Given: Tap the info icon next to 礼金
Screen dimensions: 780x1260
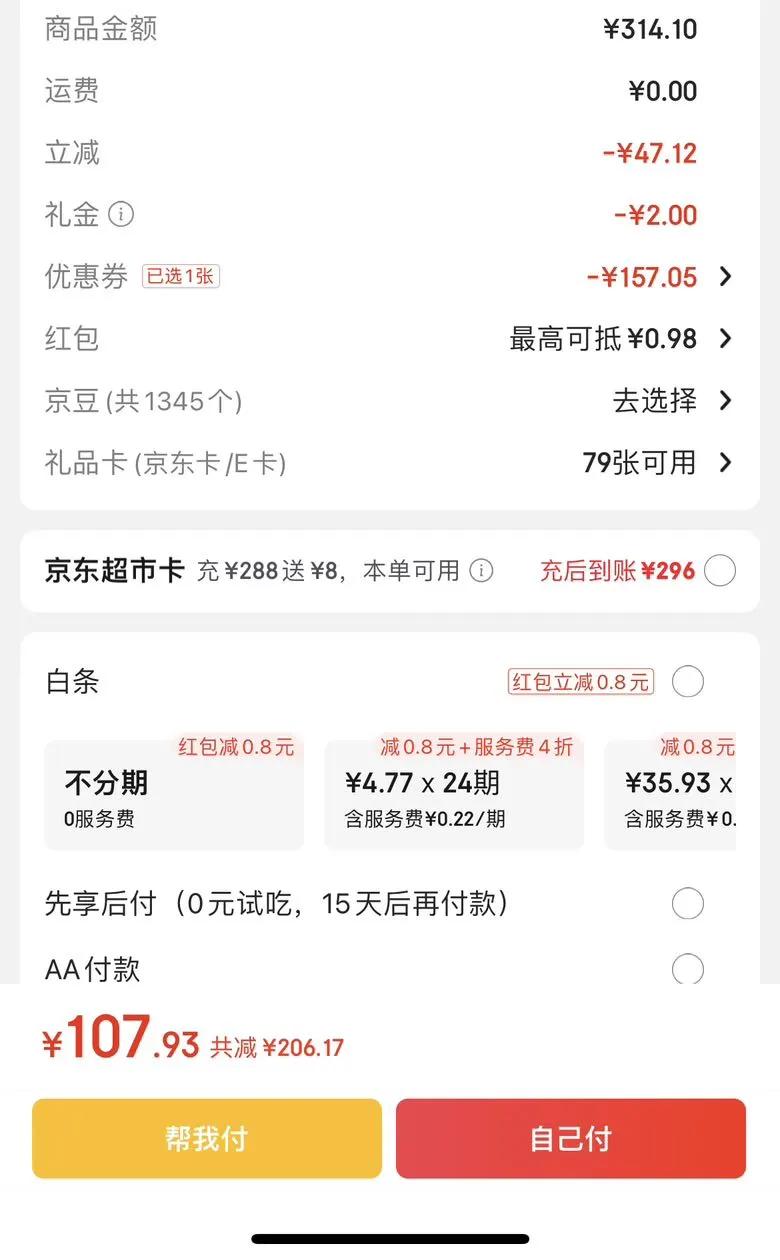Looking at the screenshot, I should [121, 214].
